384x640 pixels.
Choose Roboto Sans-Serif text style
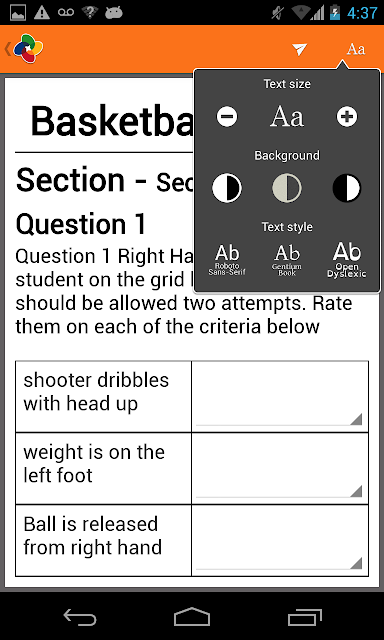tap(227, 260)
